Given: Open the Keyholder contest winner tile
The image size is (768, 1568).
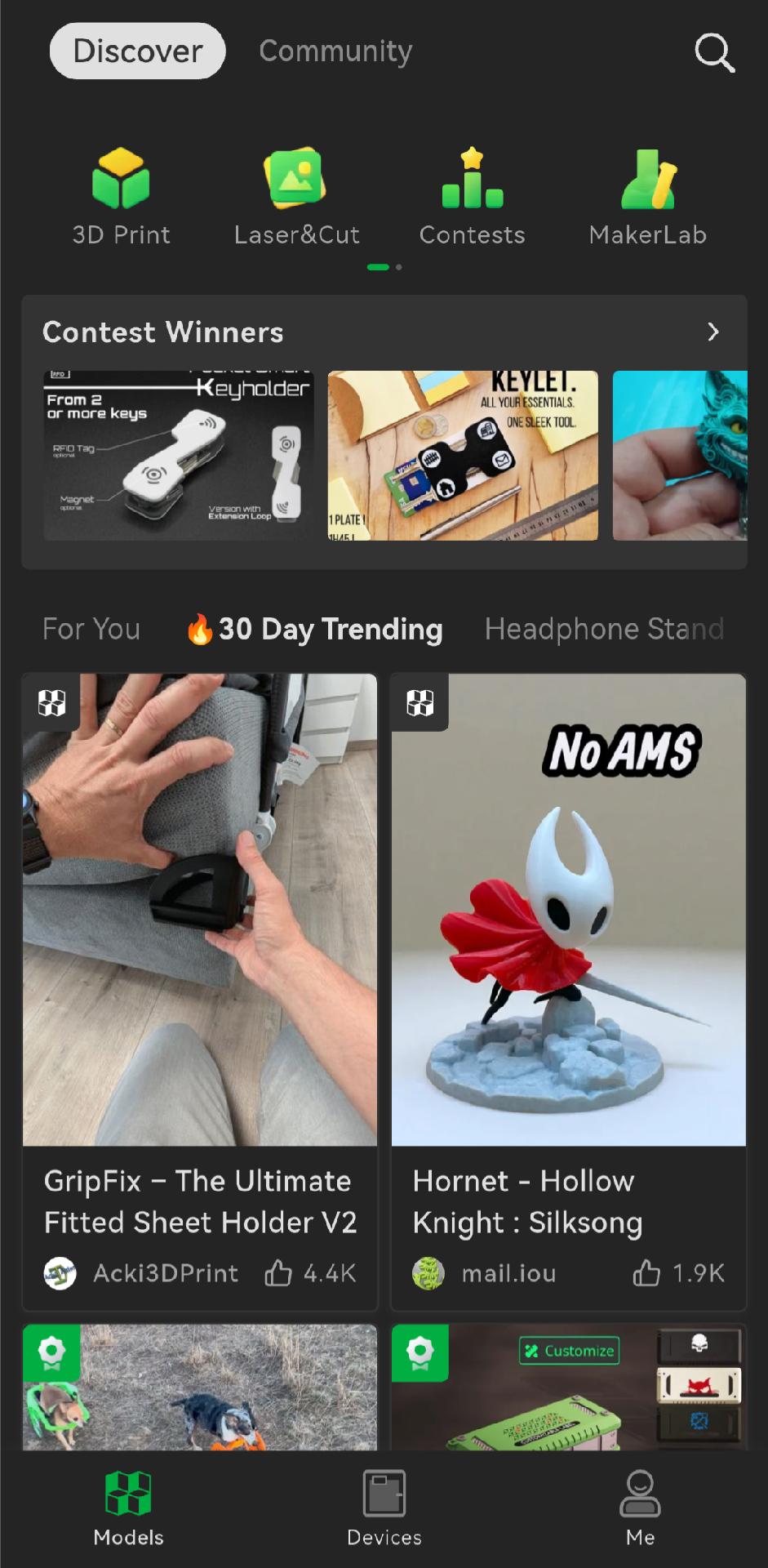Looking at the screenshot, I should coord(178,455).
